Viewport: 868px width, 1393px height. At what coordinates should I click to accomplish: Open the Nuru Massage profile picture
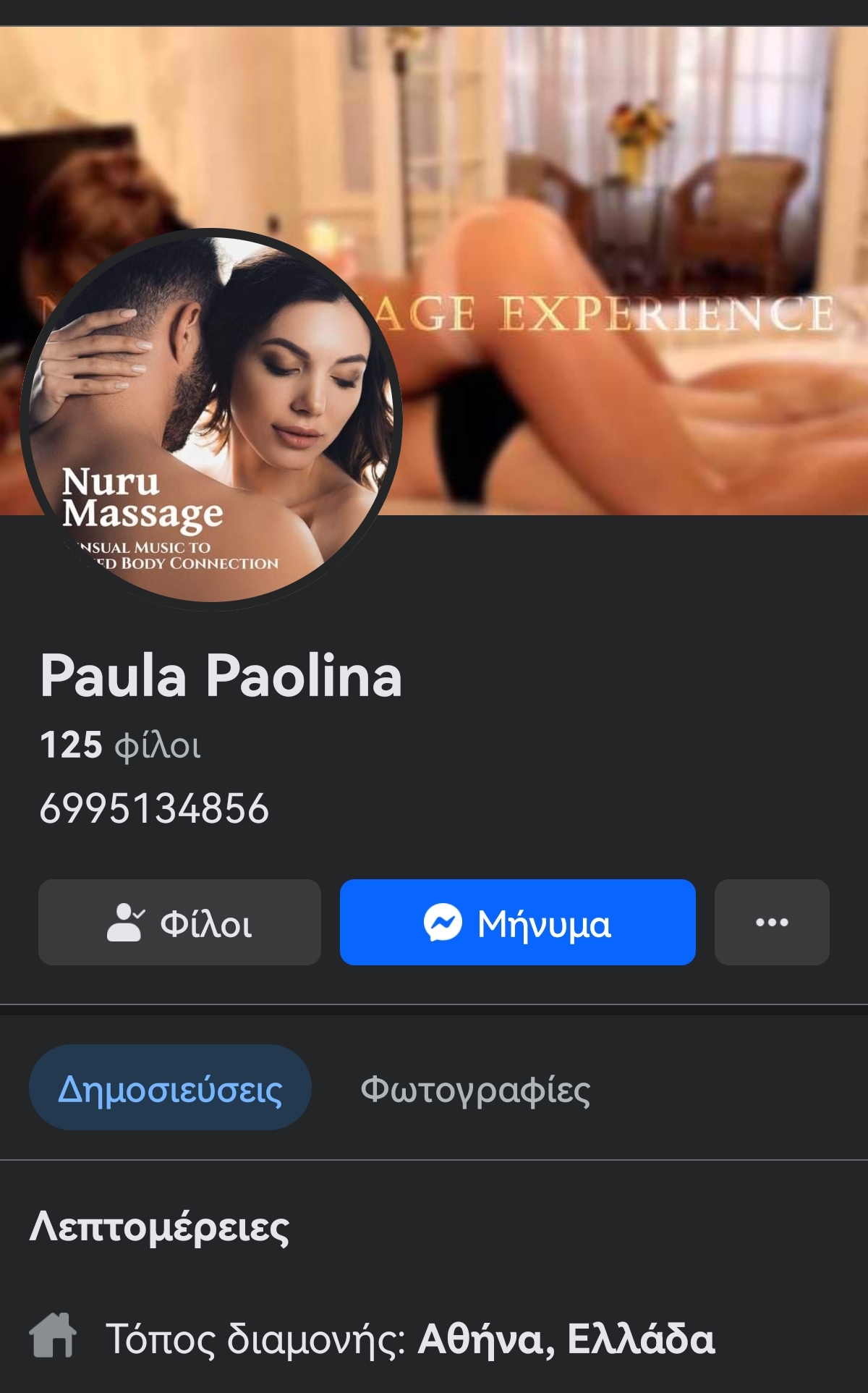(x=210, y=420)
